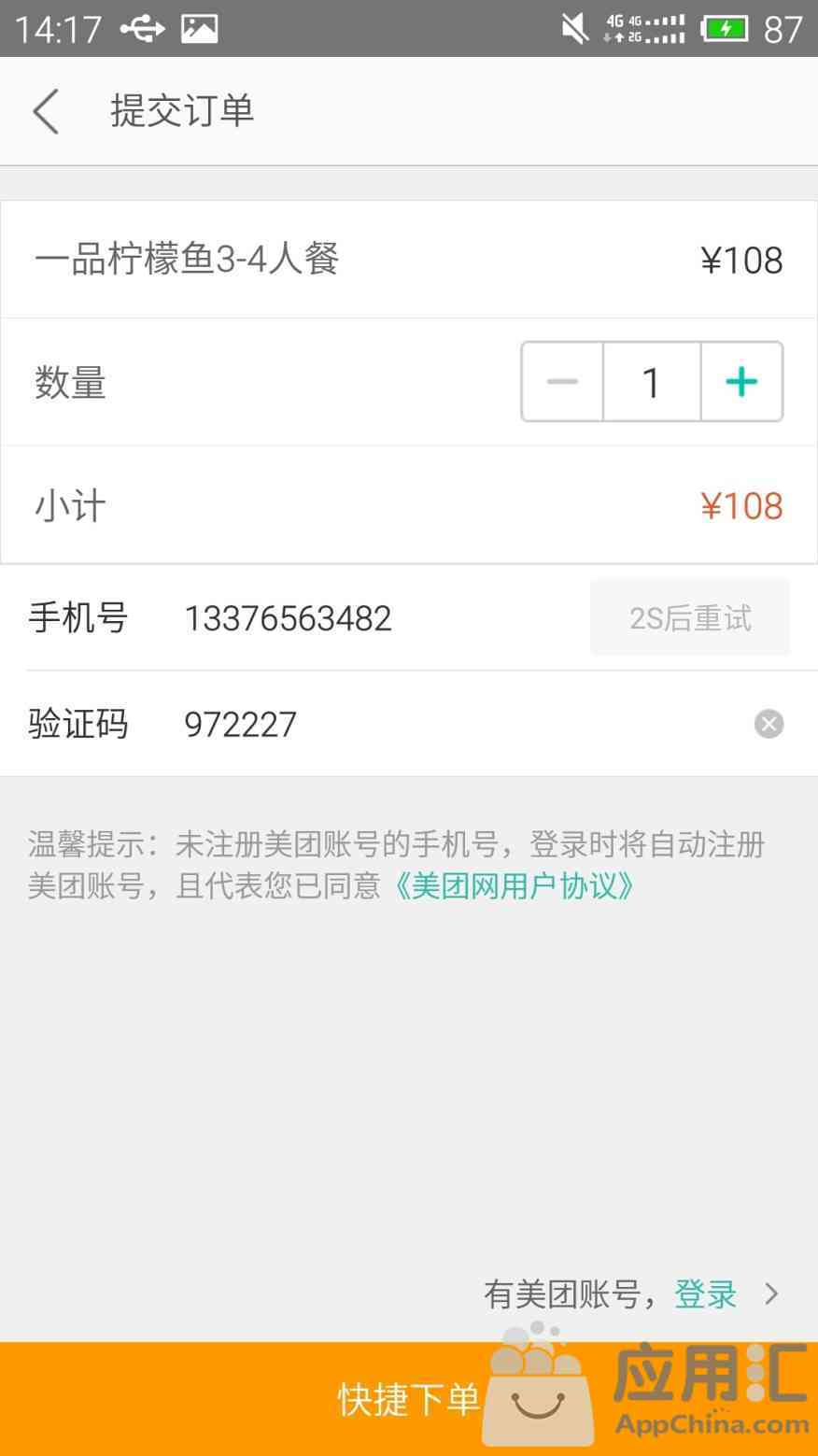This screenshot has width=818, height=1456.
Task: Clear the verification code field
Action: [769, 724]
